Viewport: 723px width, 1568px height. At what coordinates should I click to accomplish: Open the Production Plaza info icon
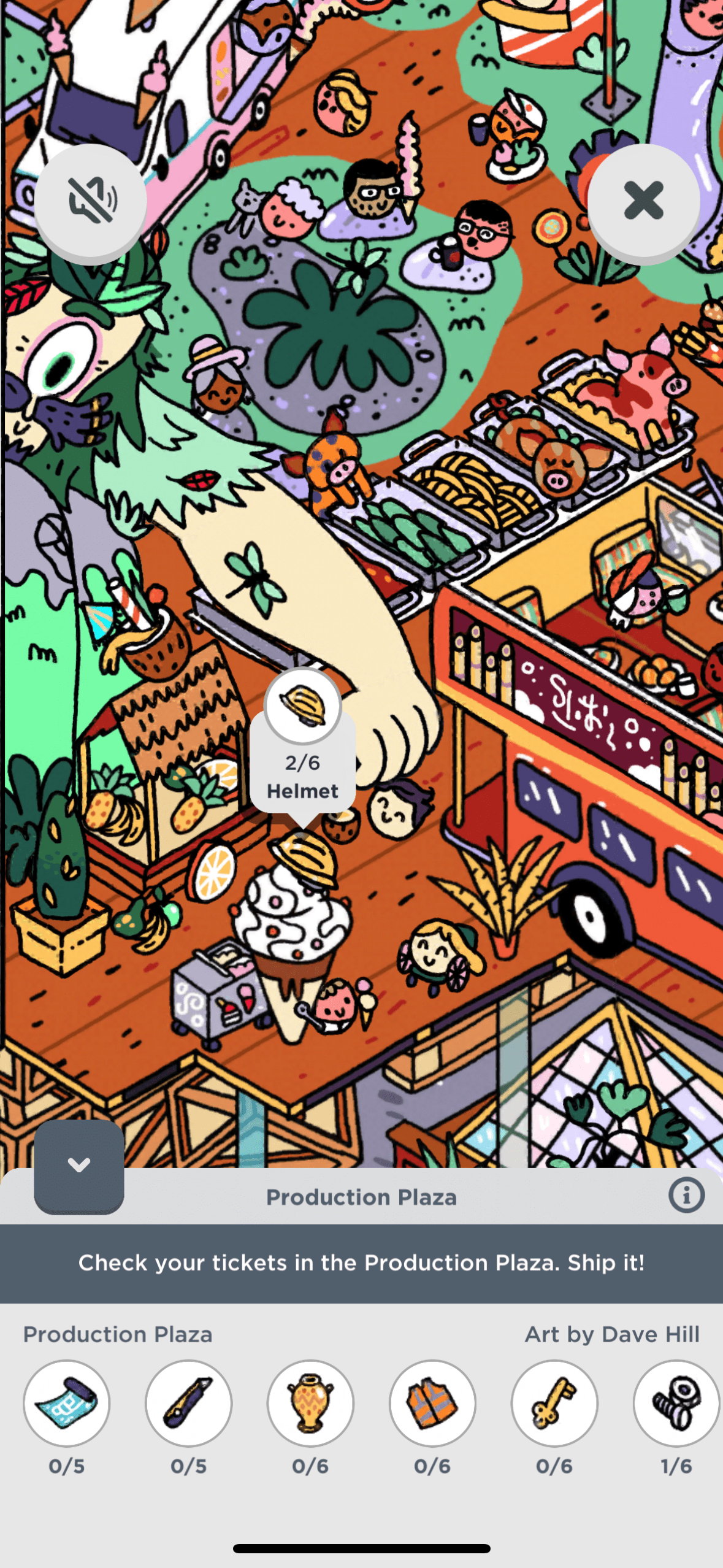pyautogui.click(x=686, y=1195)
